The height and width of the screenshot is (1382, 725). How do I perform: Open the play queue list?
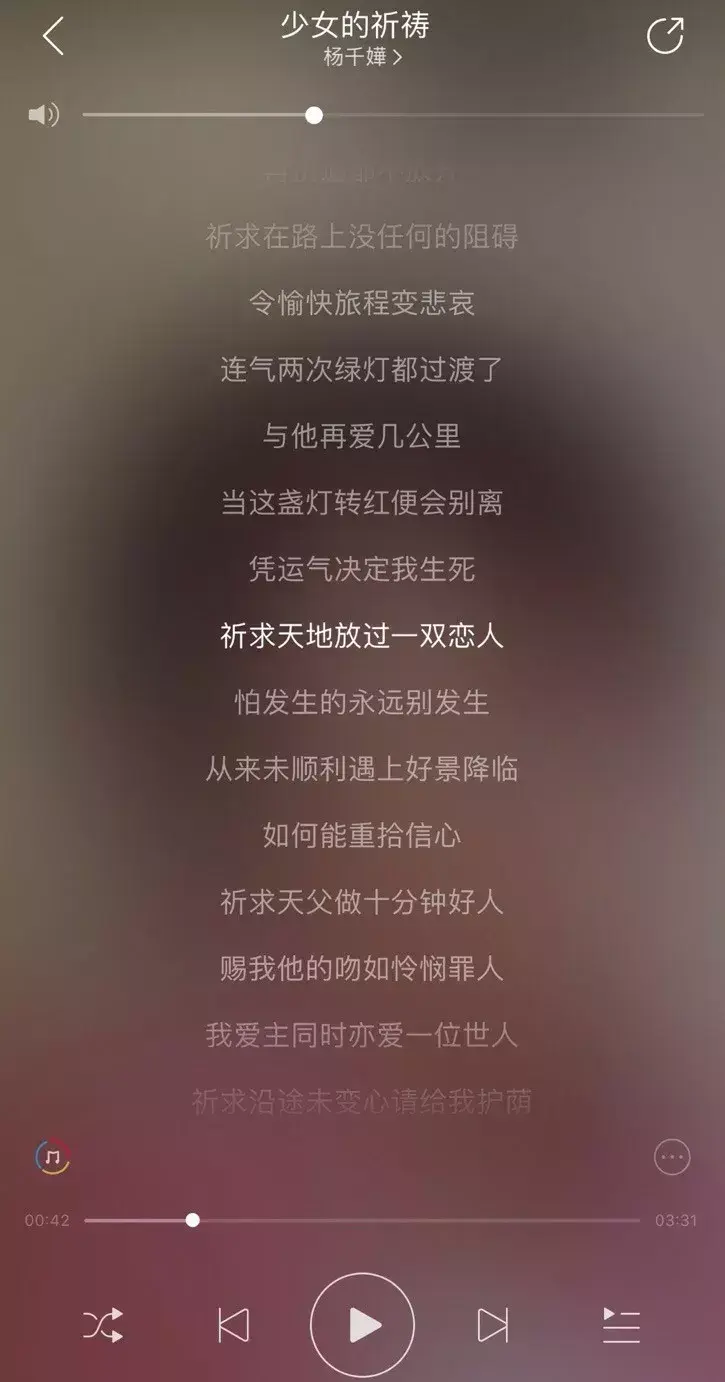(621, 1325)
